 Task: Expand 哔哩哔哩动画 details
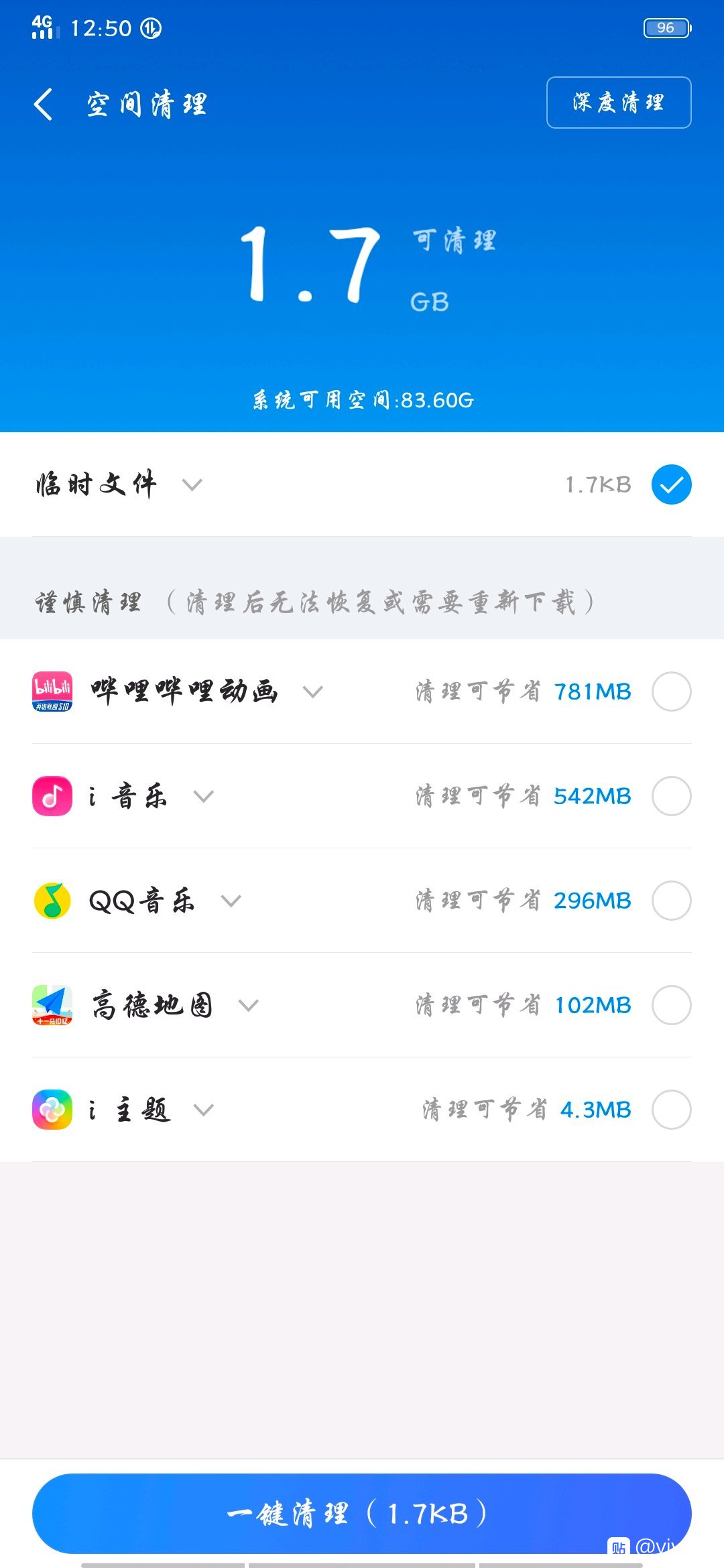pos(313,692)
